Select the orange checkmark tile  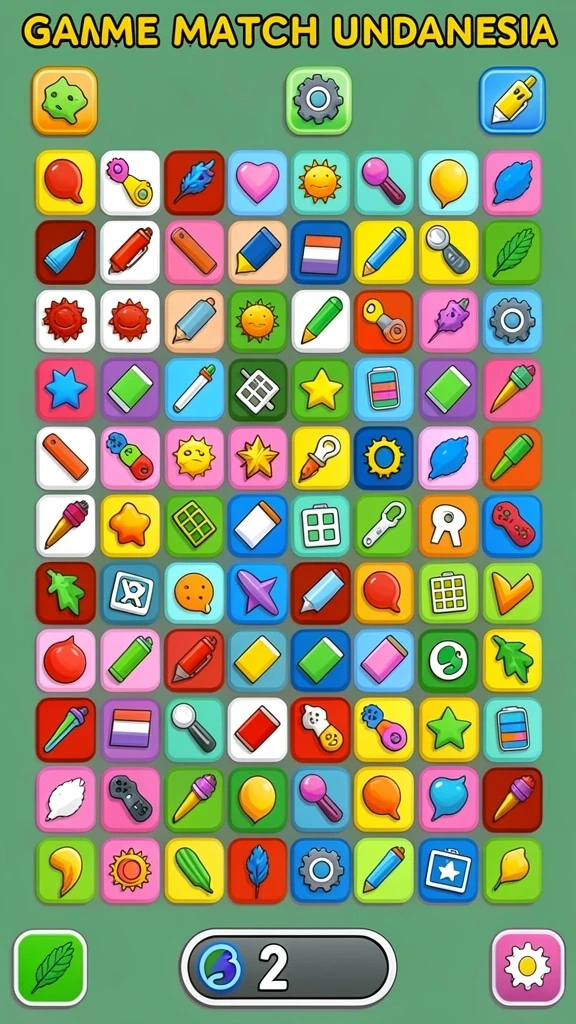513,594
